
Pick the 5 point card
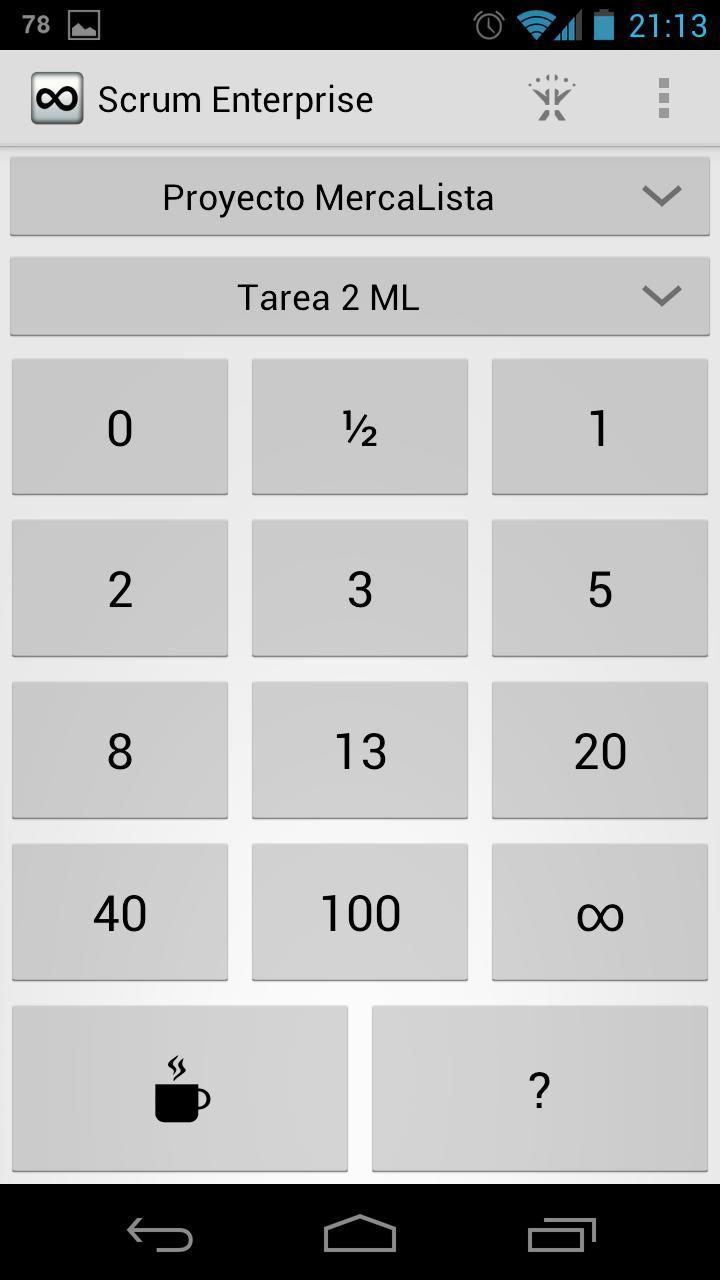[x=600, y=588]
